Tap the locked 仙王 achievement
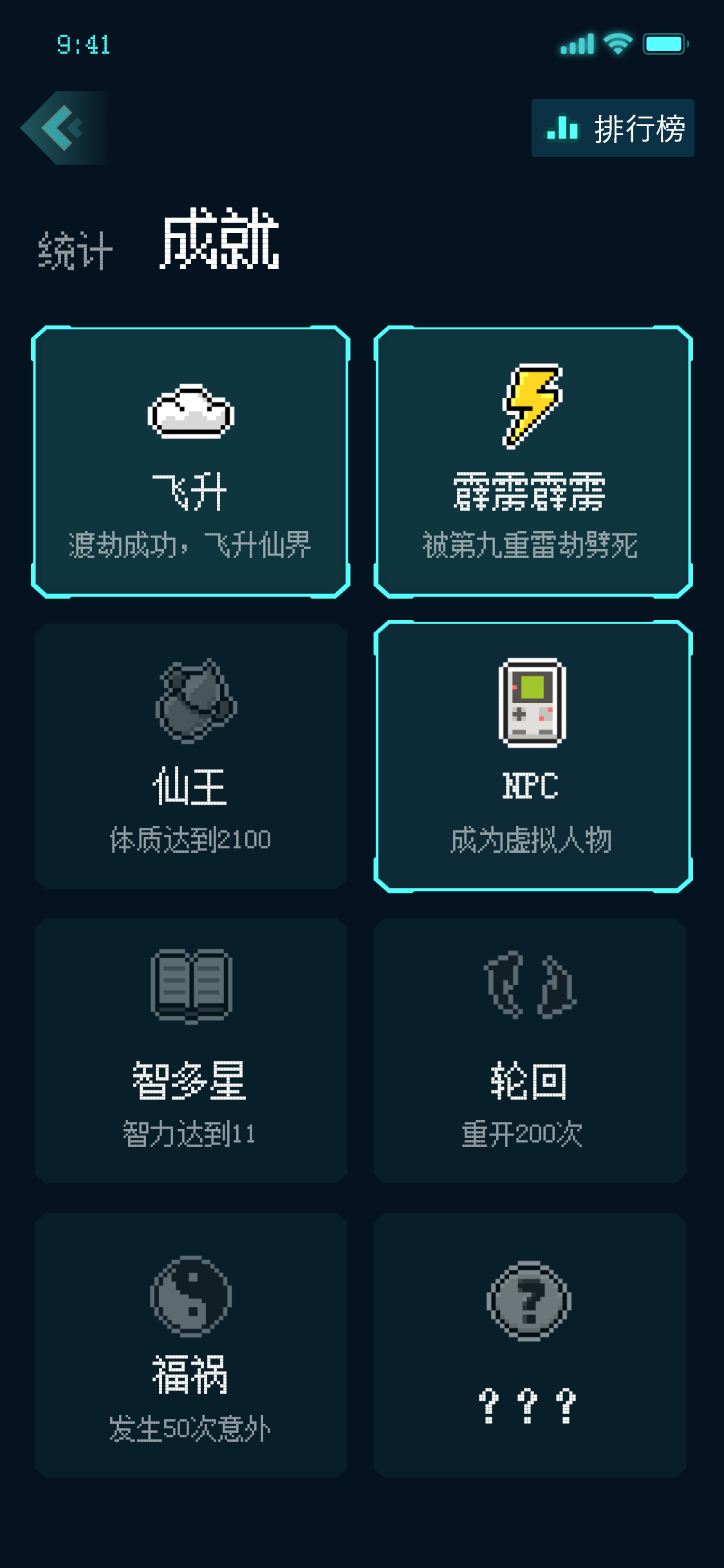The width and height of the screenshot is (724, 1568). [x=190, y=756]
